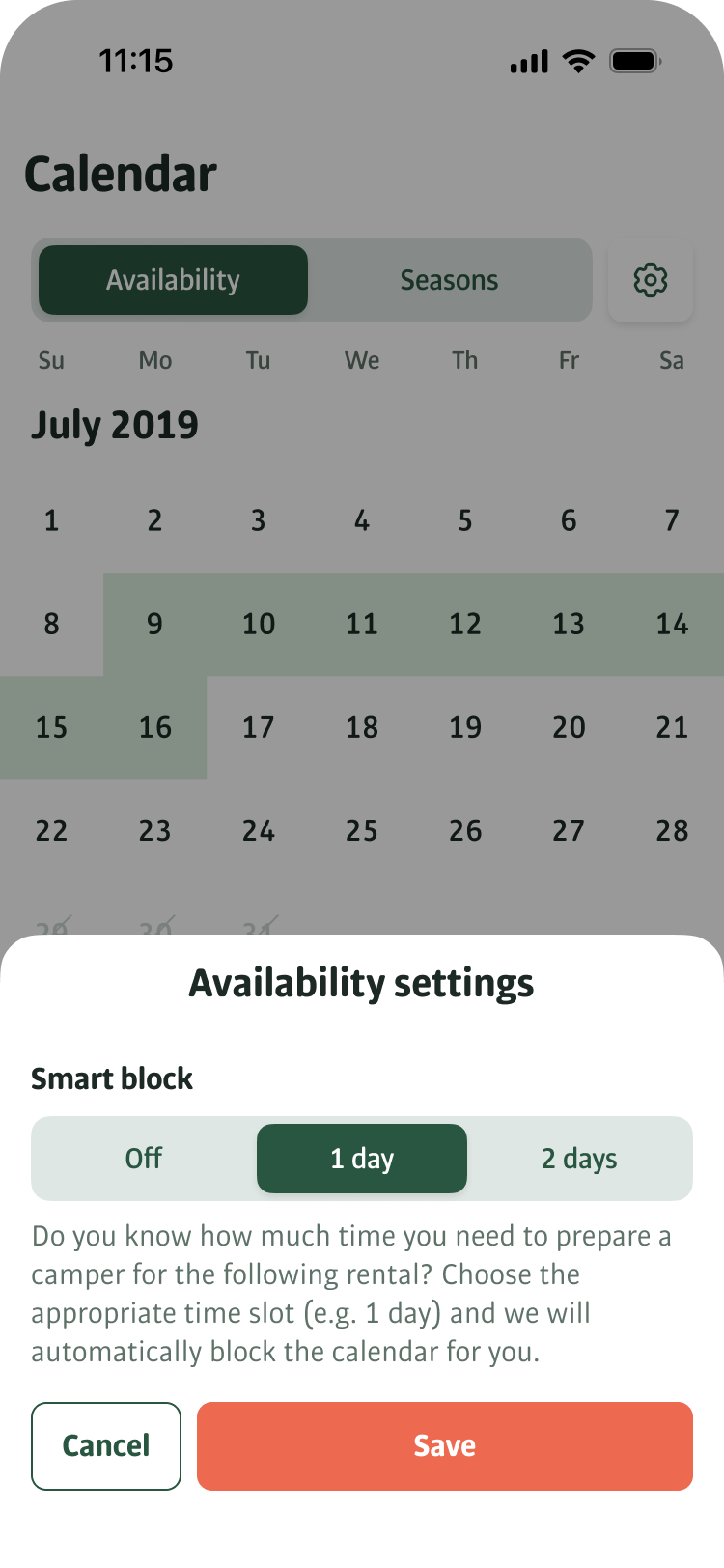Choose 2 days for Smart block
Screen dimensions: 724x1568
click(x=579, y=1158)
